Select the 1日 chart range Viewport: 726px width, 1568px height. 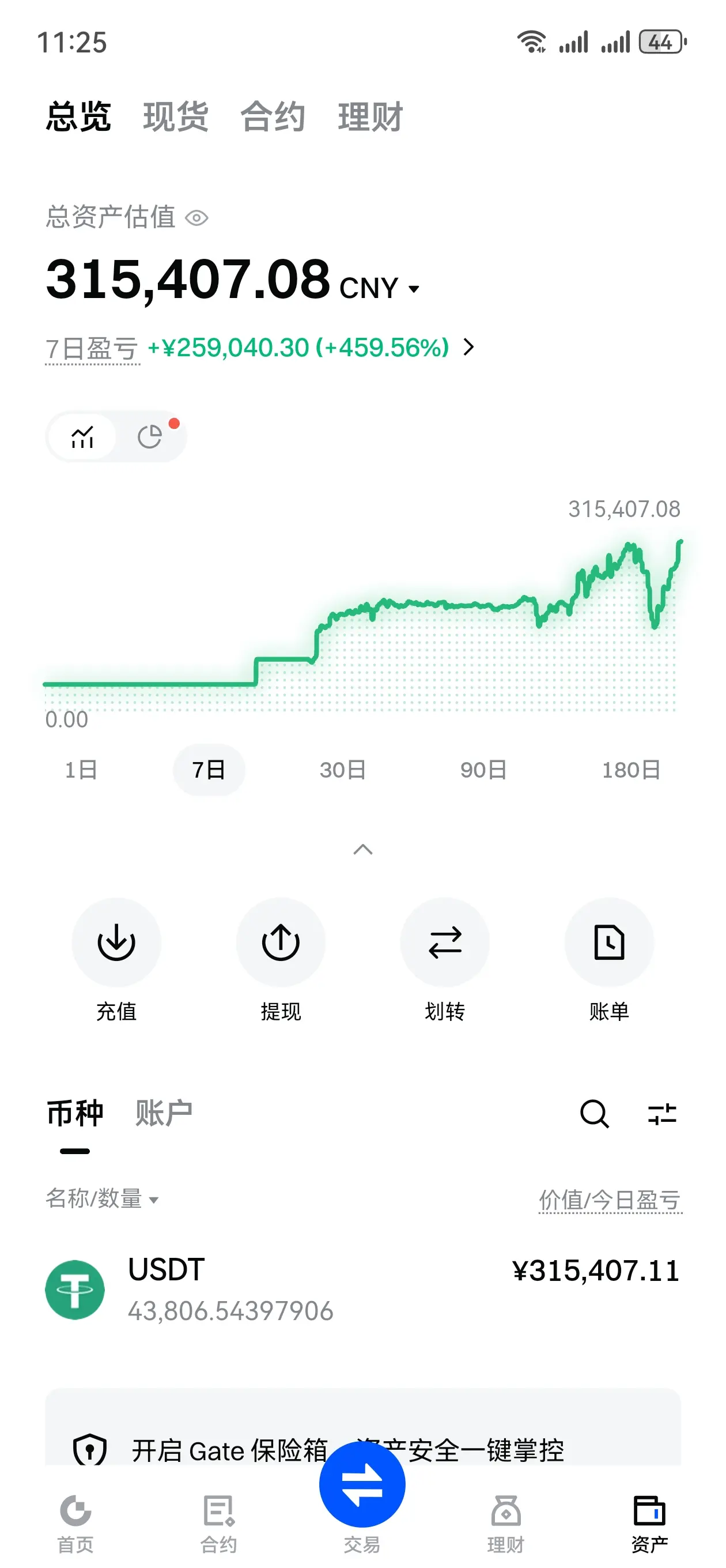coord(81,770)
